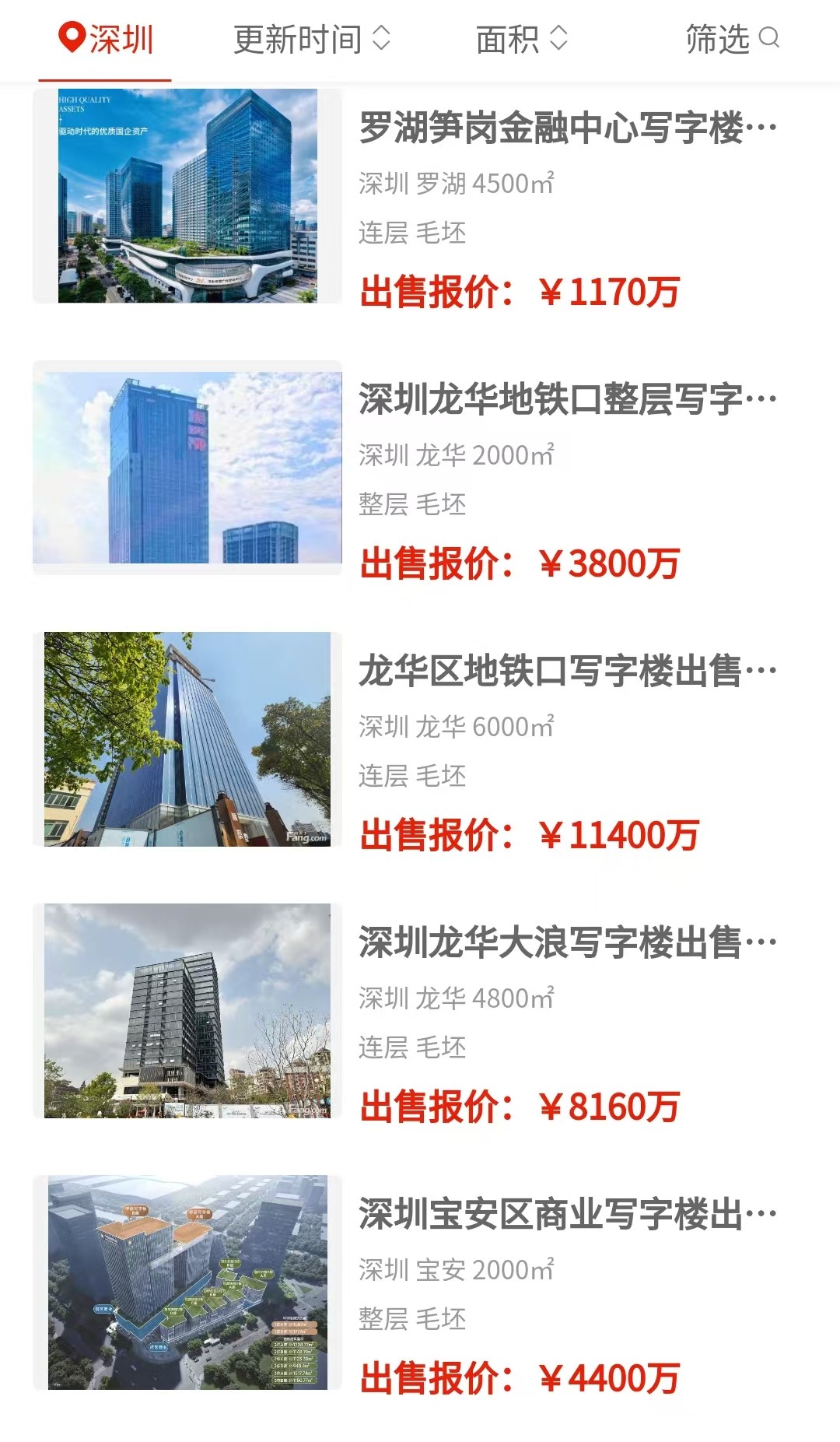The height and width of the screenshot is (1442, 840).
Task: Open the 深圳宝安区商业写字楼出 listing
Action: [x=420, y=1282]
